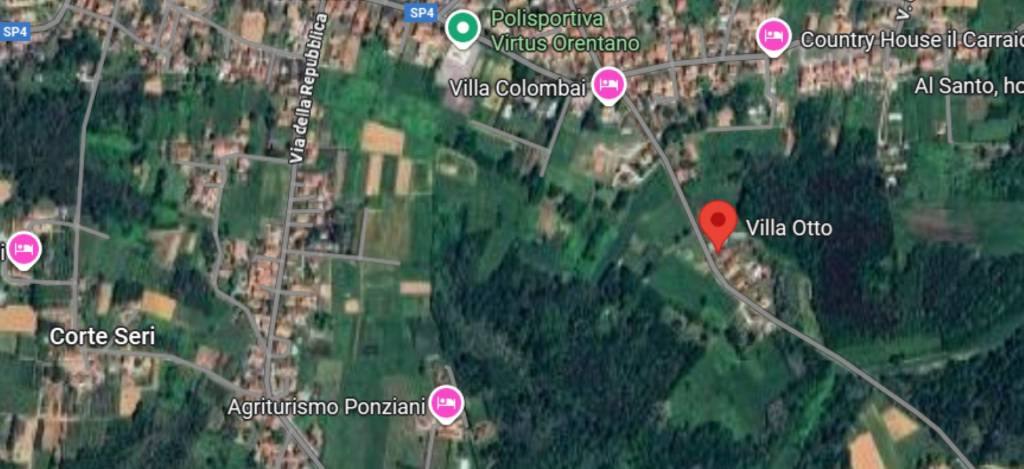The image size is (1024, 469).
Task: Tap the hotel pin above Corte Seri
Action: 24,248
